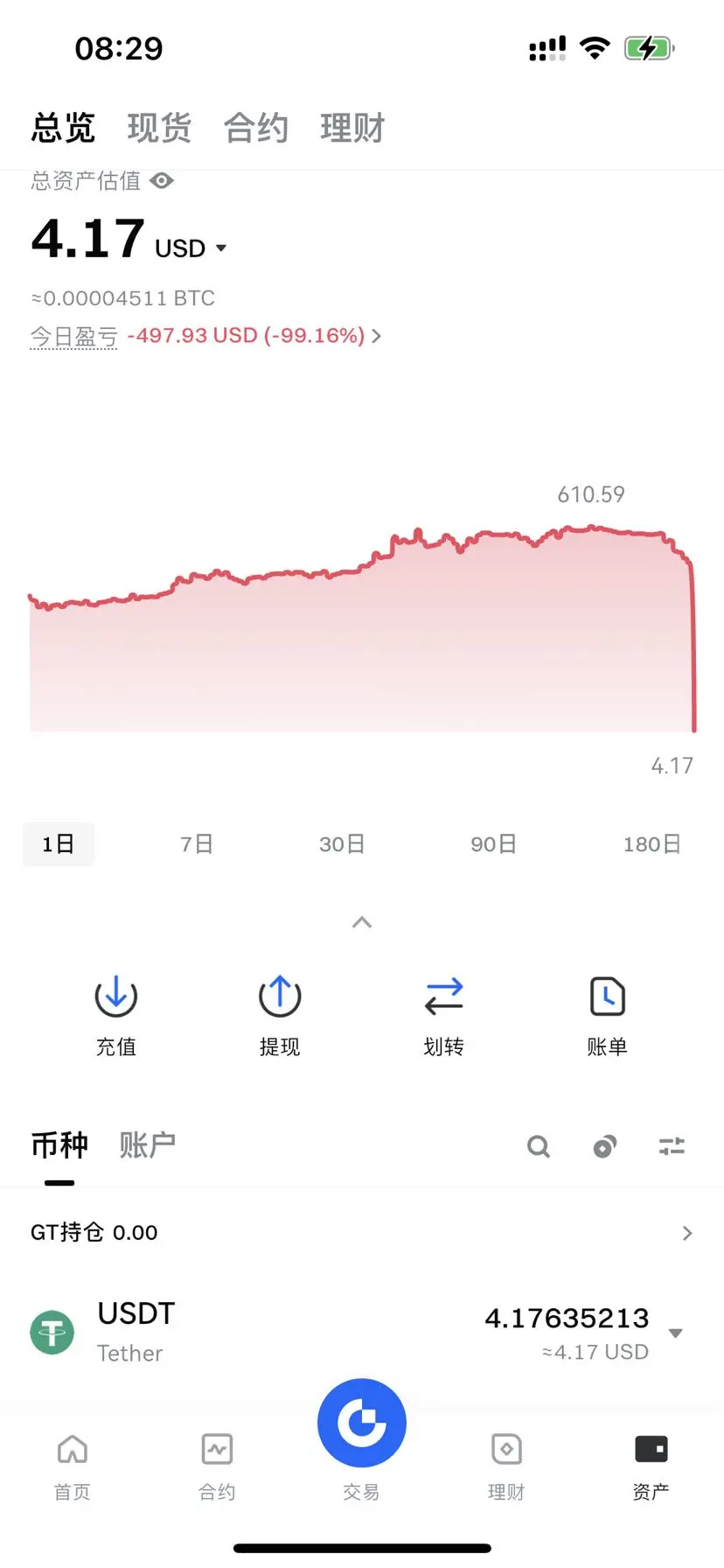Select the 7日 chart range

(x=197, y=844)
